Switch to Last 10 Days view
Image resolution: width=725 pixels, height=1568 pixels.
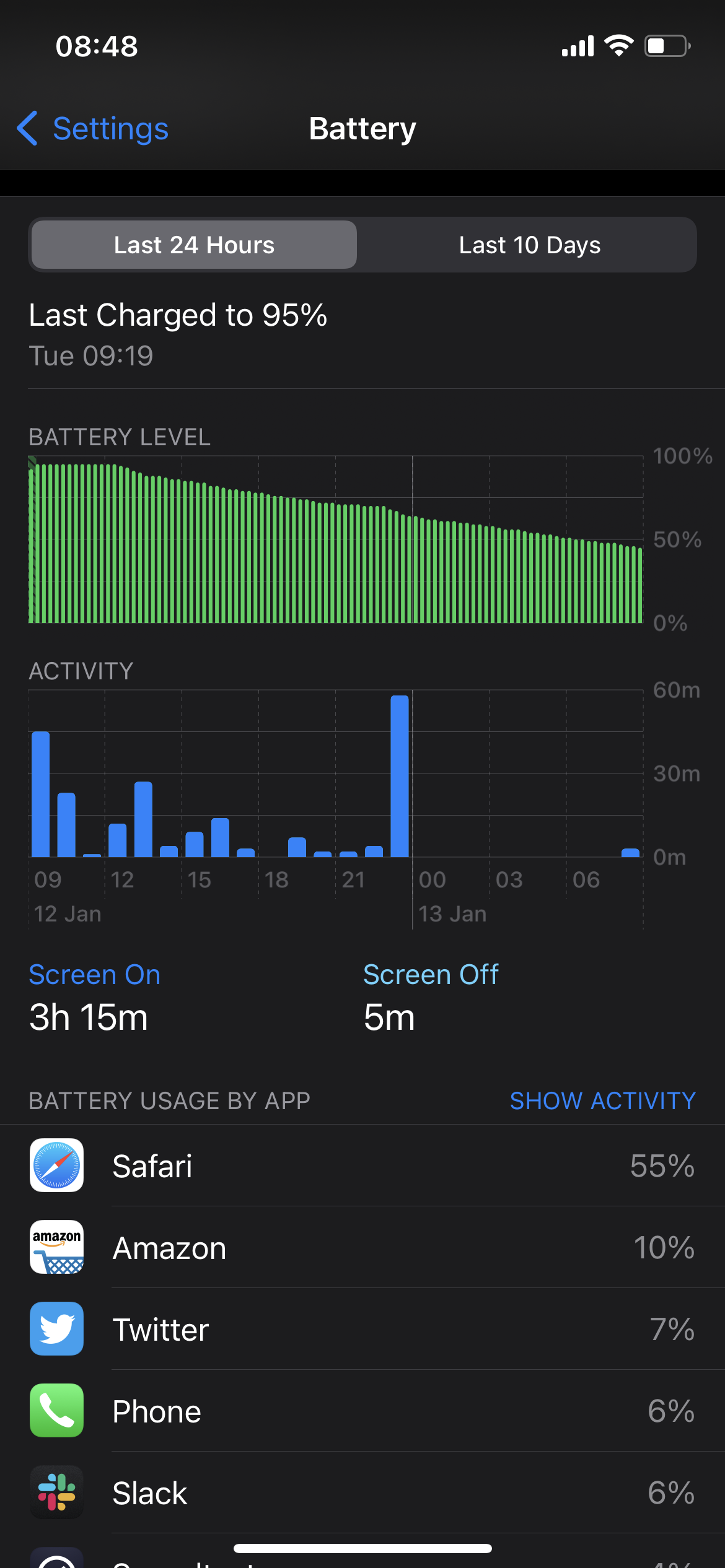529,245
